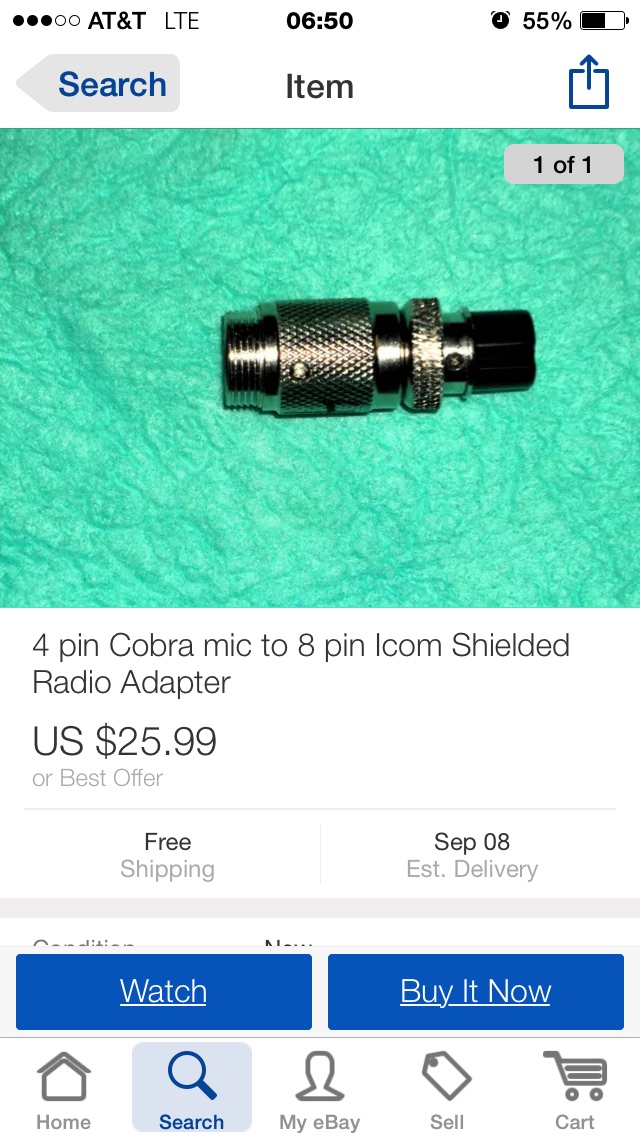Open the Search tab
This screenshot has height=1136, width=640.
[x=191, y=1090]
